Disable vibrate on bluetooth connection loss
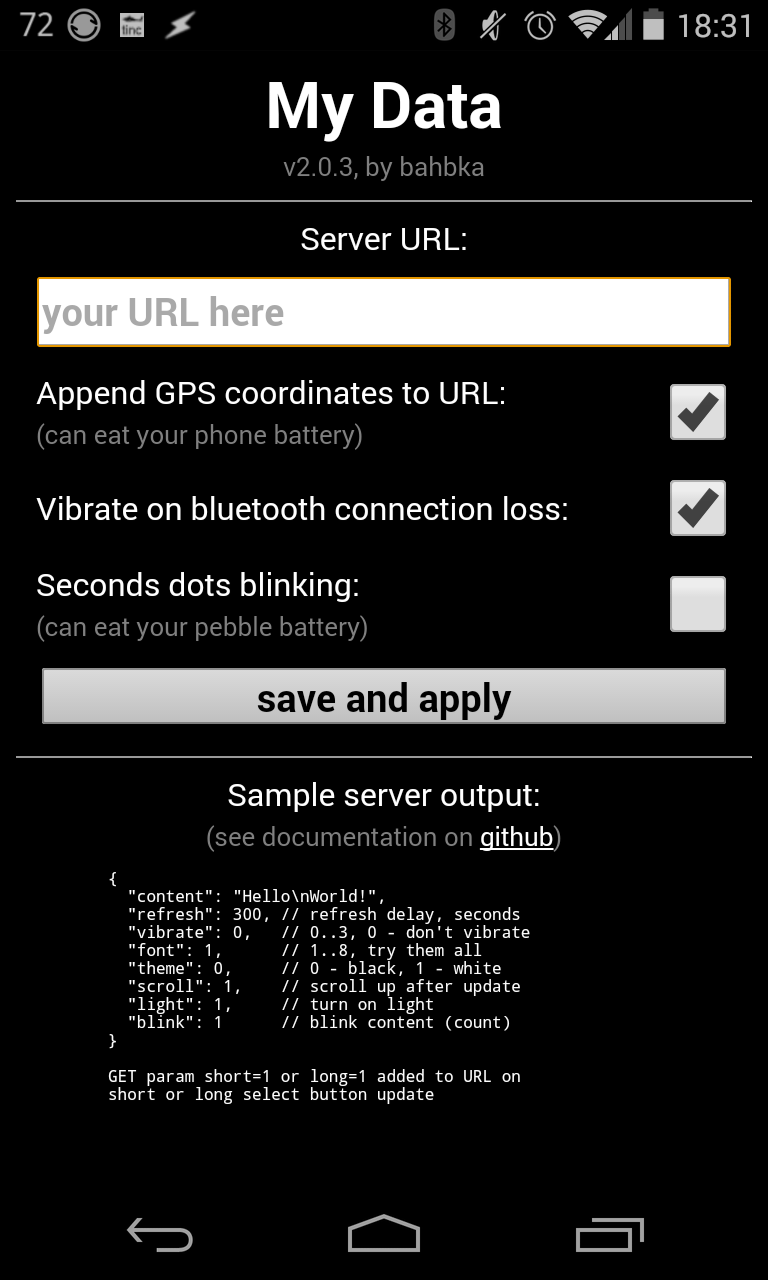The height and width of the screenshot is (1280, 768). coord(697,508)
